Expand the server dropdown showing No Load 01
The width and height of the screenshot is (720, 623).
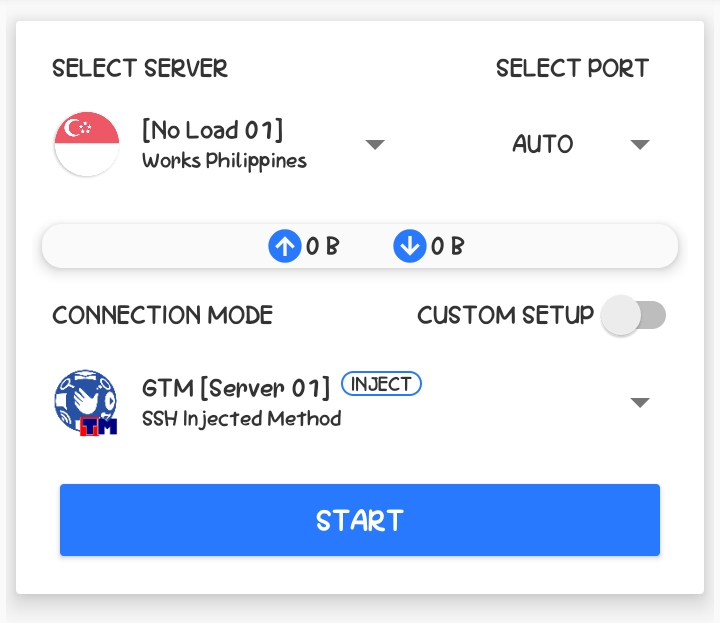[x=374, y=145]
